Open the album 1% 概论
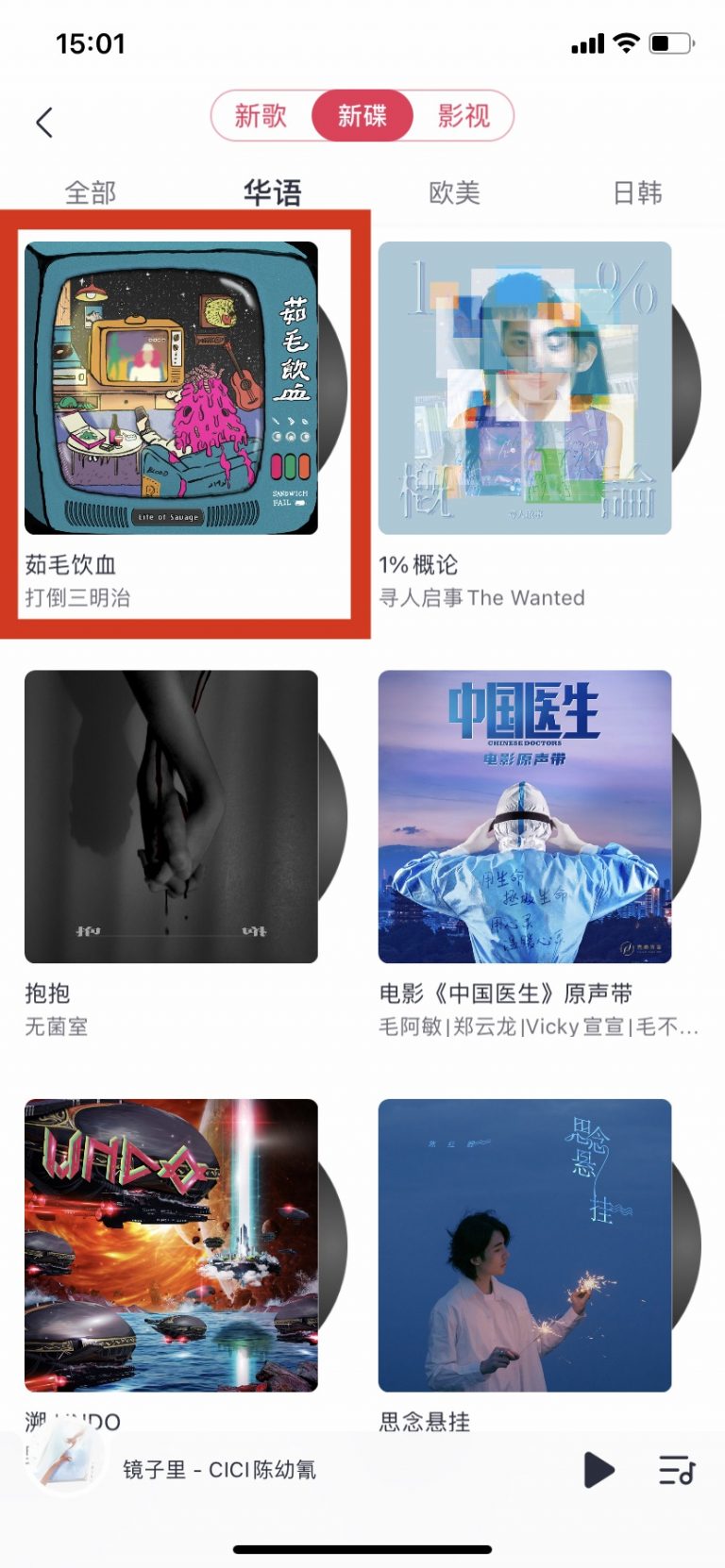 [525, 389]
